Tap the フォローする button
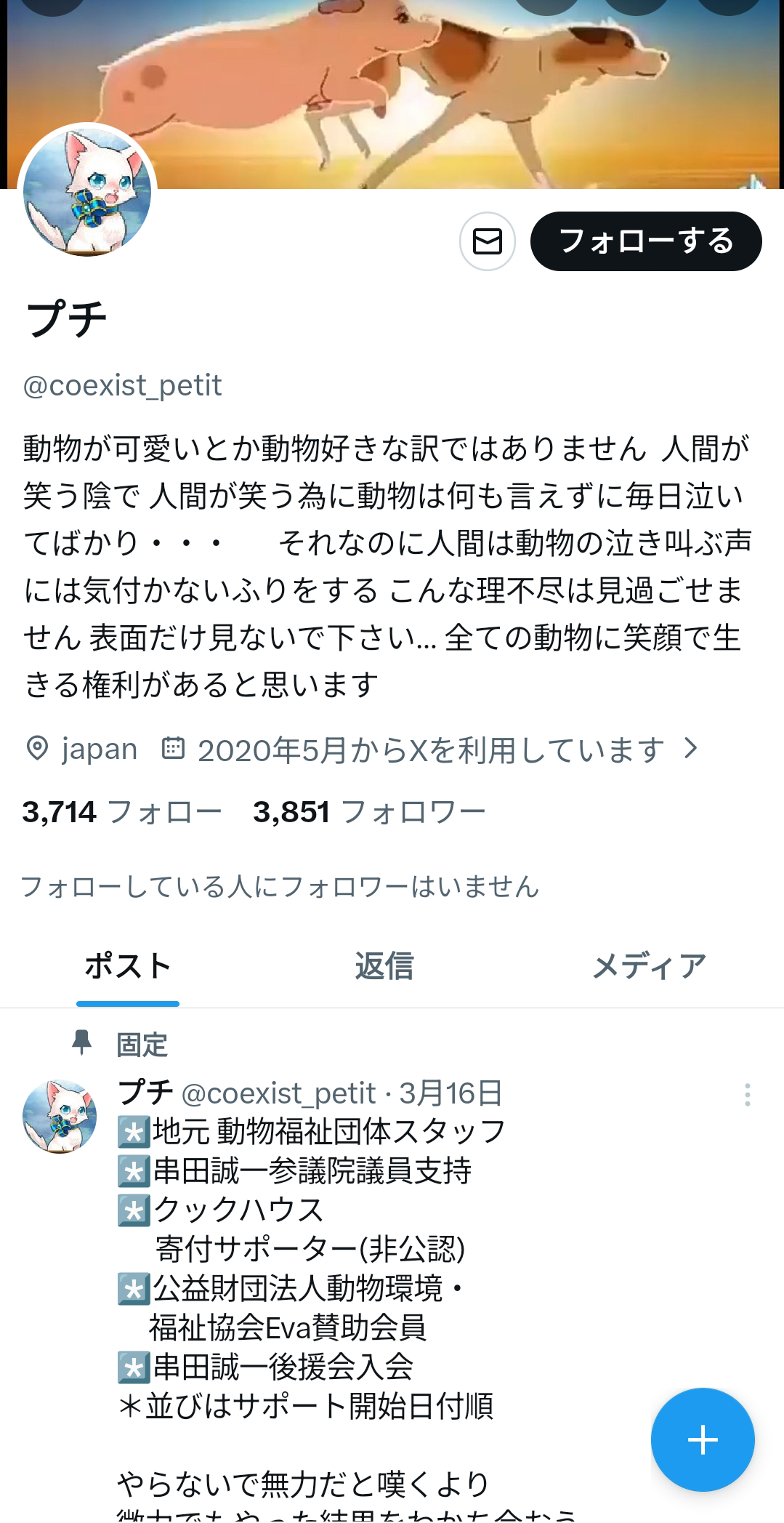The height and width of the screenshot is (1523, 784). tap(645, 241)
